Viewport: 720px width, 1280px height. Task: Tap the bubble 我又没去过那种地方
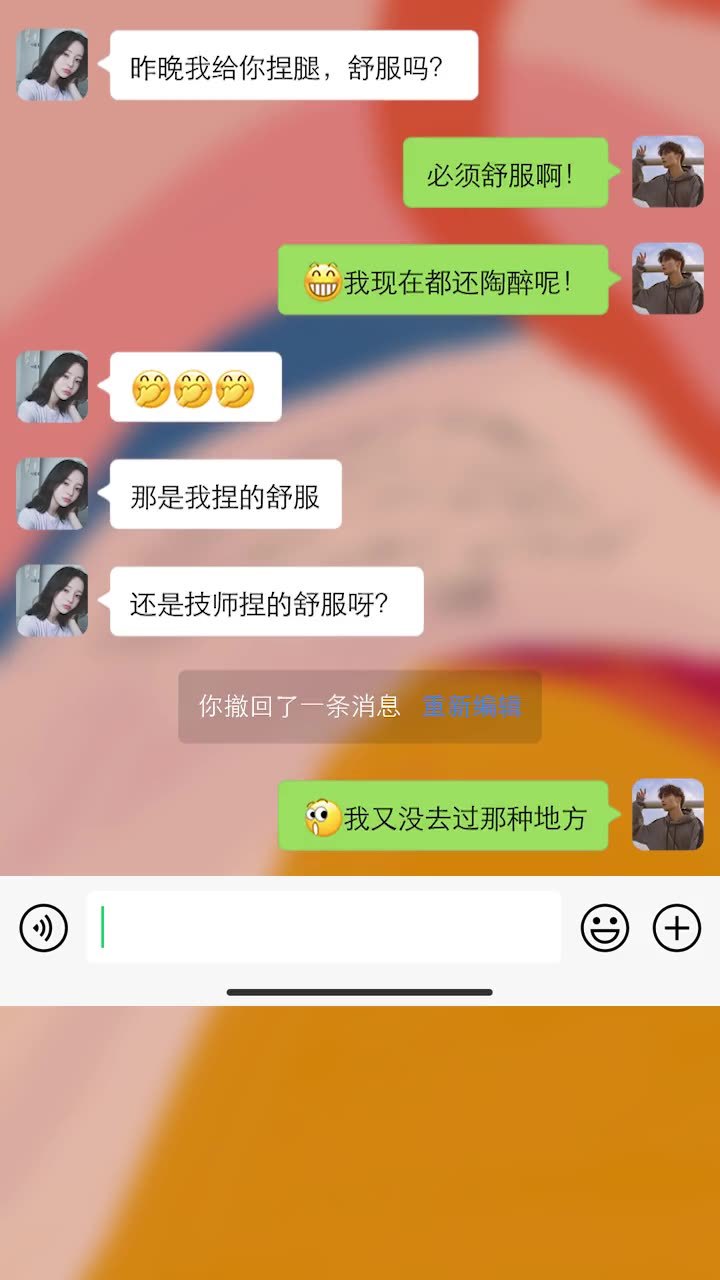445,817
